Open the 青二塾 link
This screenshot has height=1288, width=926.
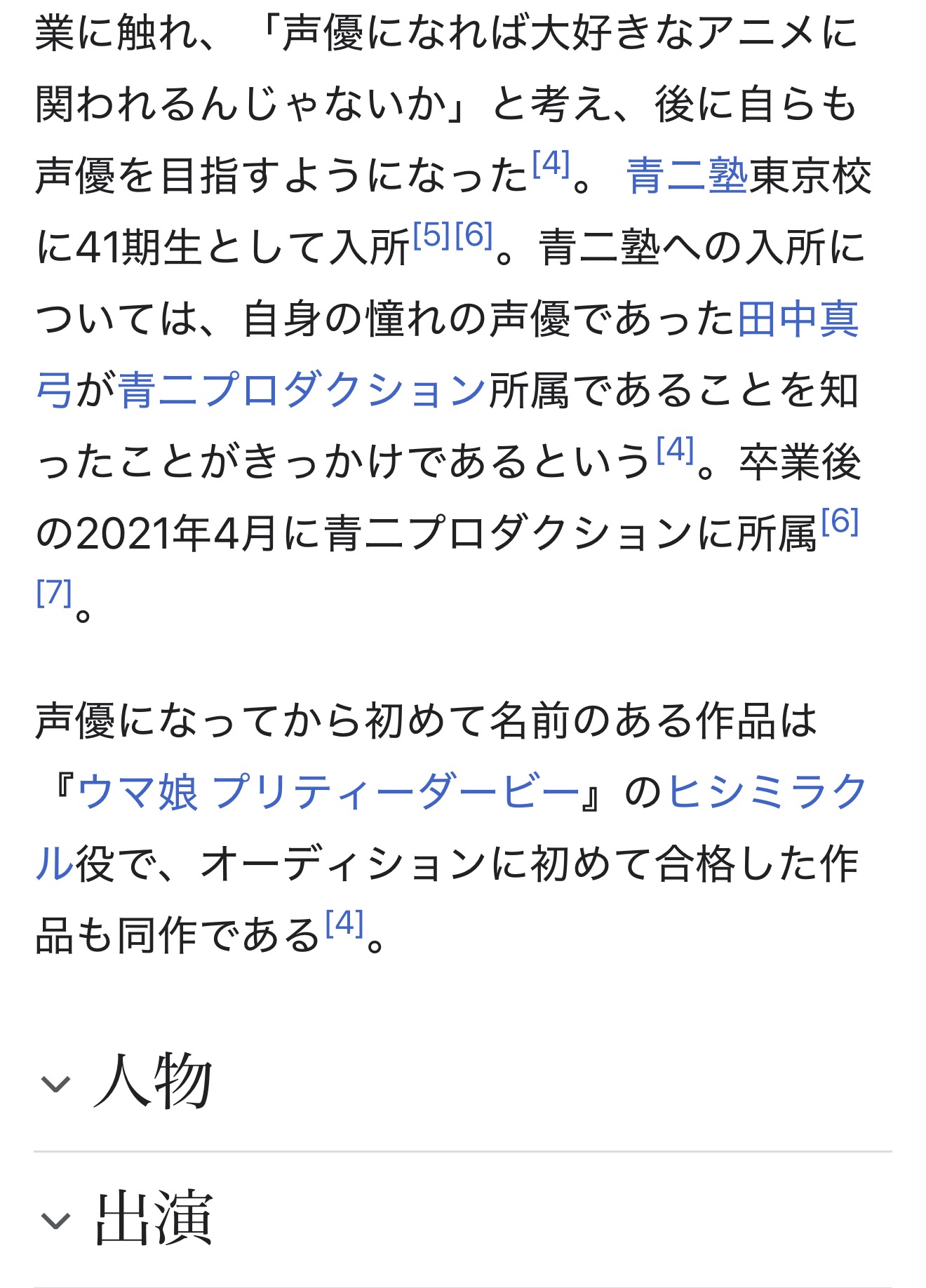pyautogui.click(x=687, y=176)
